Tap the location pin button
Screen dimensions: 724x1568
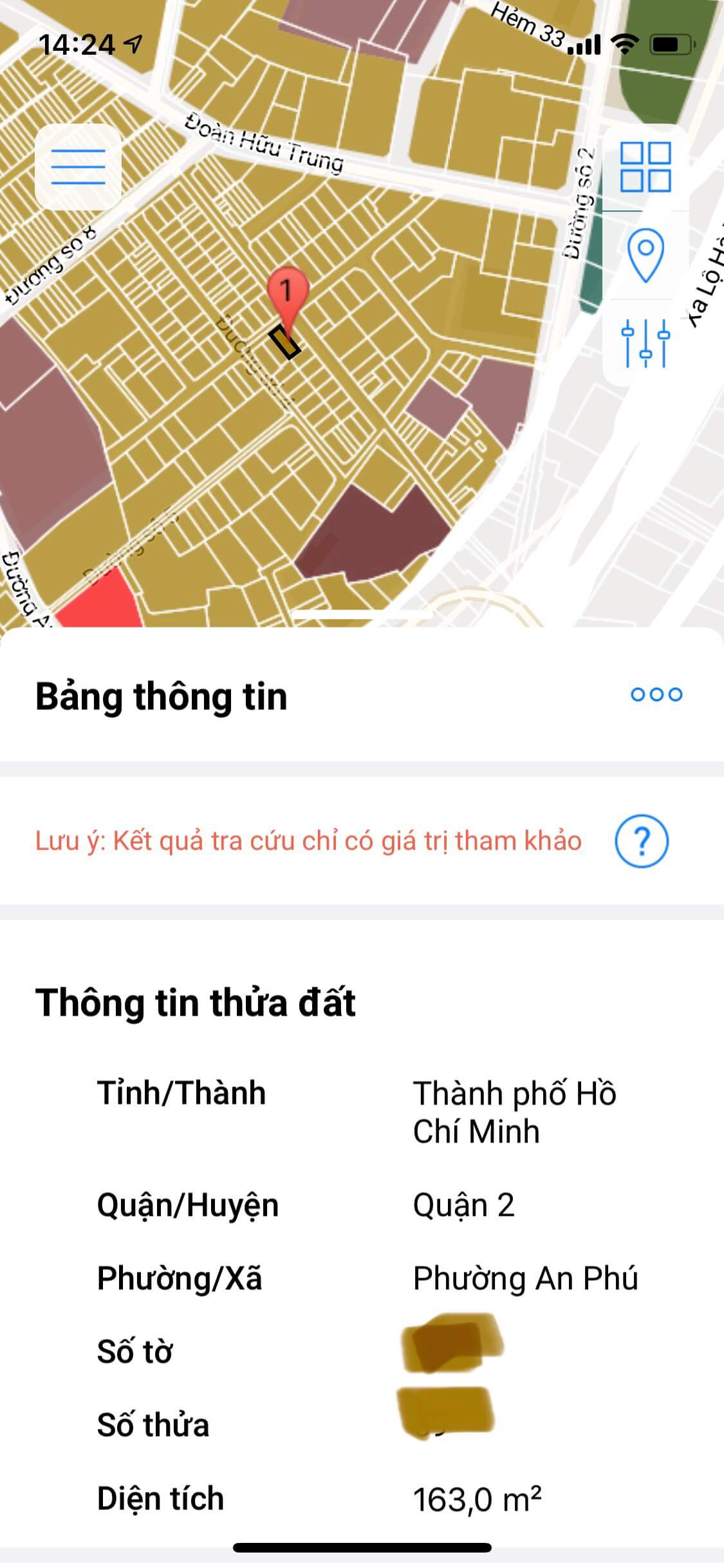pyautogui.click(x=645, y=257)
